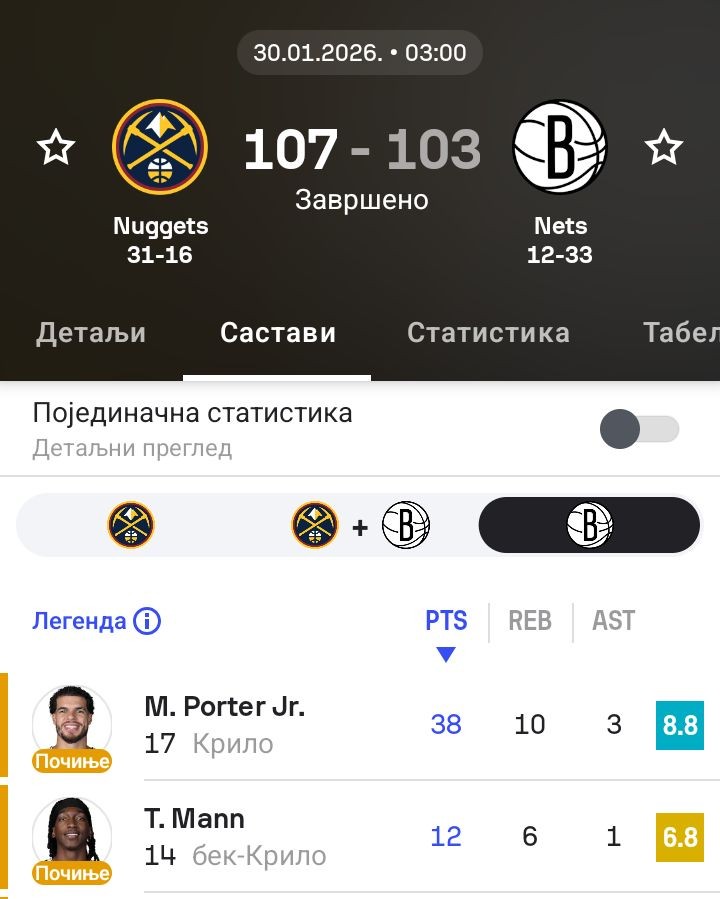Open the Nets team page
The width and height of the screenshot is (720, 899).
tap(560, 148)
